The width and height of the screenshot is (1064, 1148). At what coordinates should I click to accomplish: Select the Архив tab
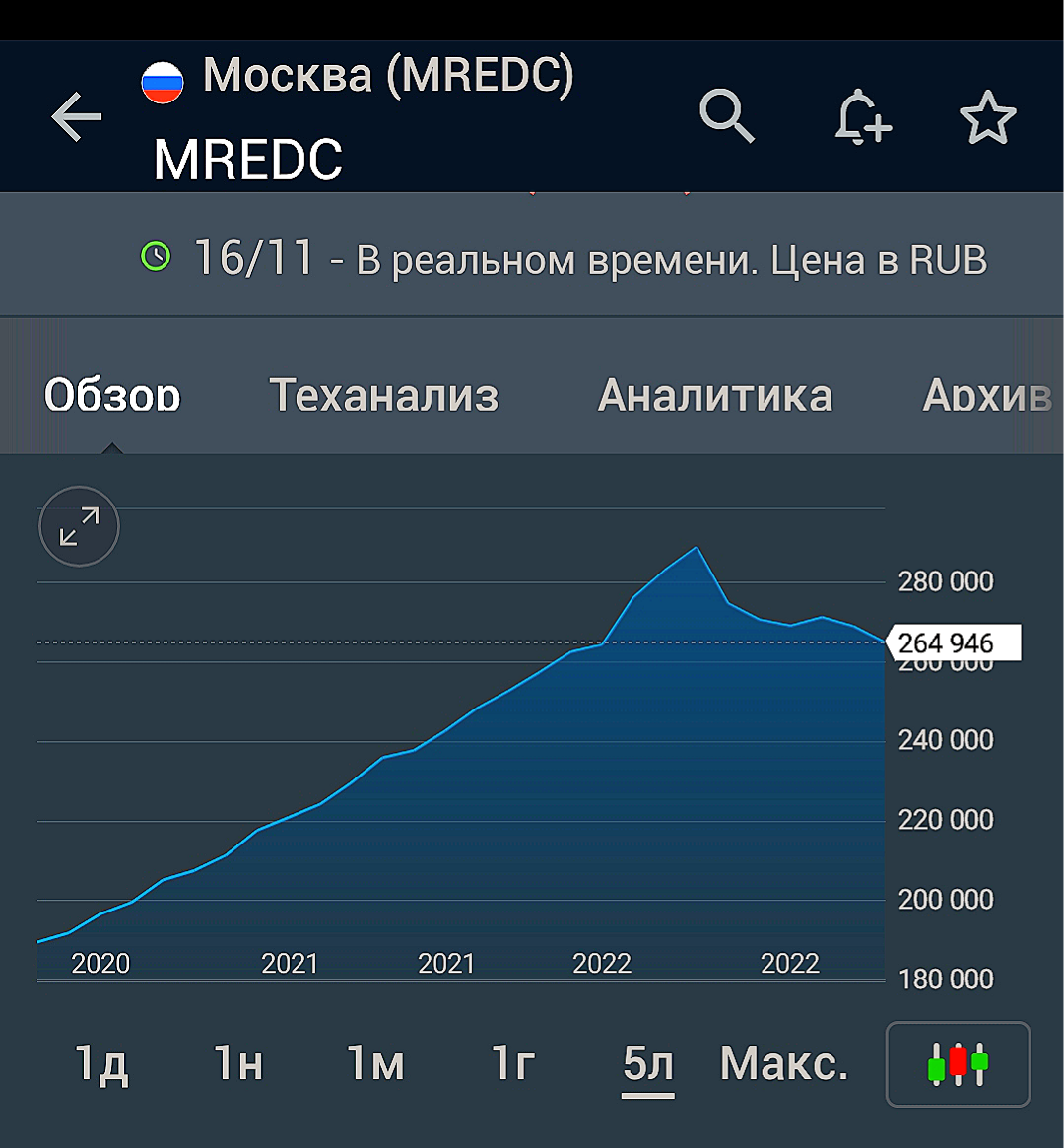[x=987, y=395]
